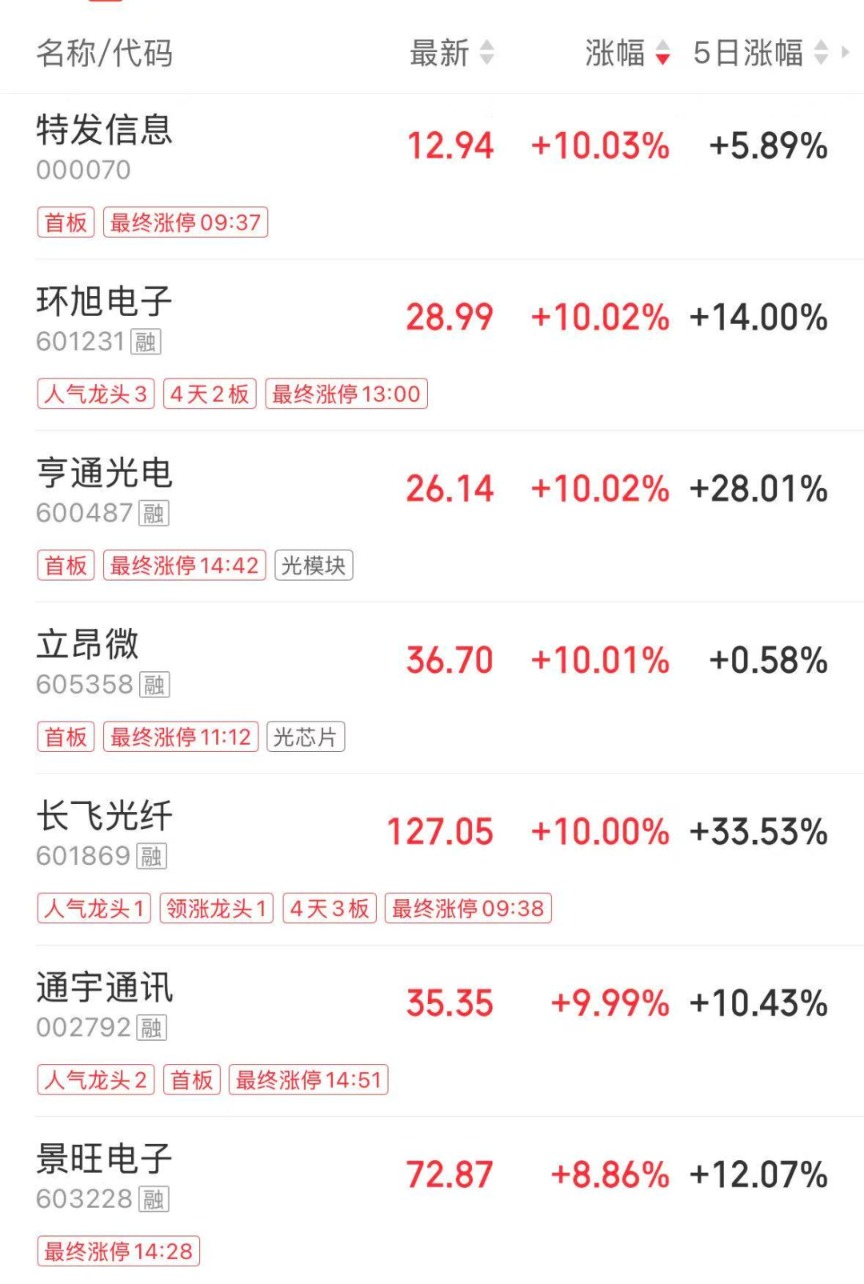Expand 环旭电子's 最终涨停 13:00 tag

(x=345, y=393)
